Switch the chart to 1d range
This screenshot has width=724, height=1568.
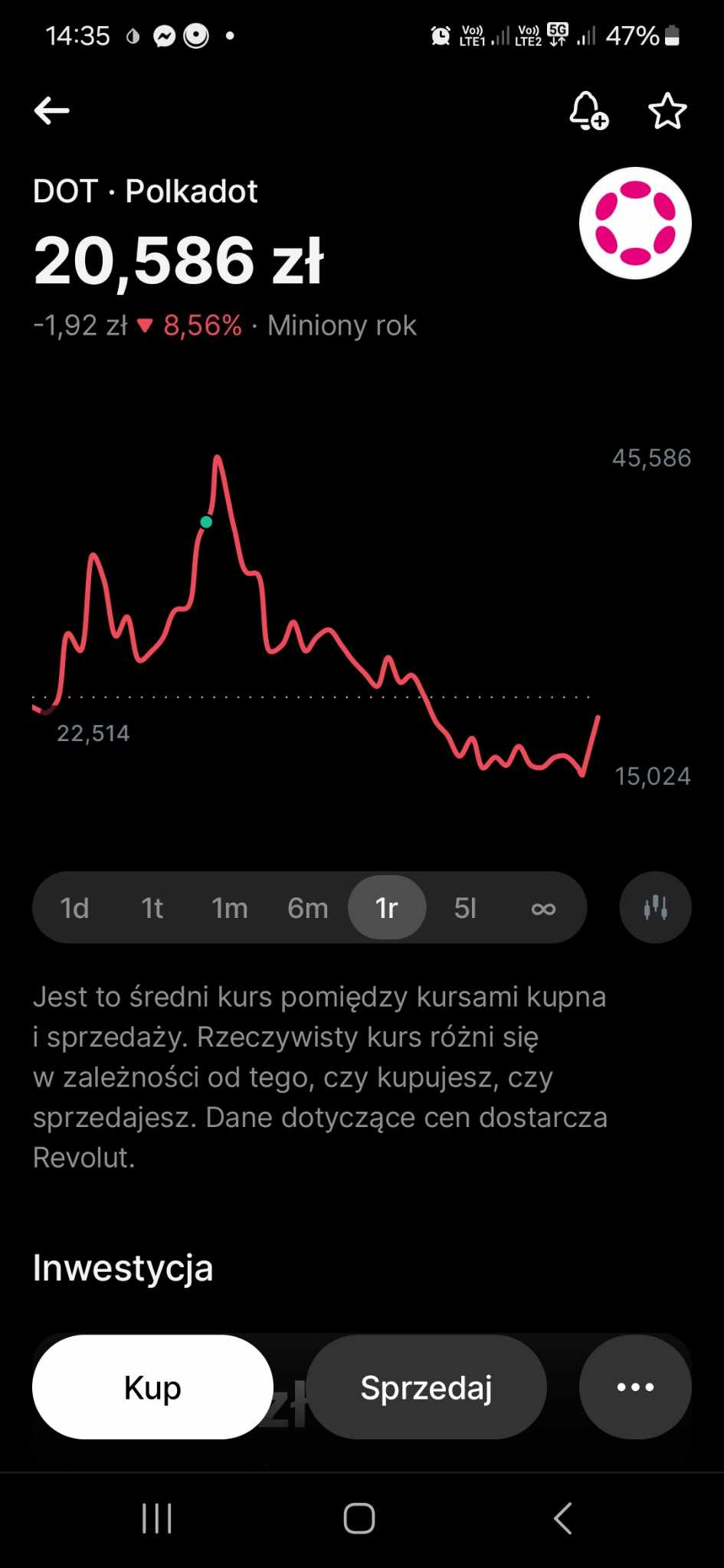tap(74, 908)
